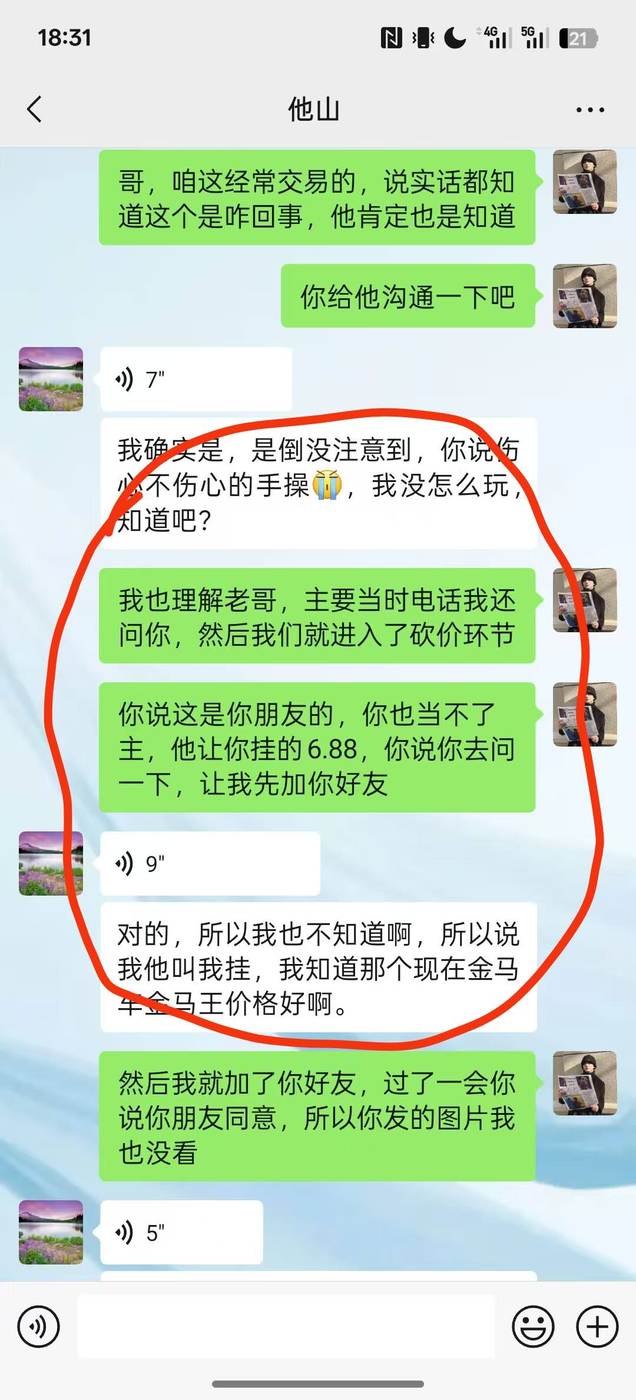Viewport: 636px width, 1400px height.
Task: Play the 7-second voice message
Action: [195, 379]
